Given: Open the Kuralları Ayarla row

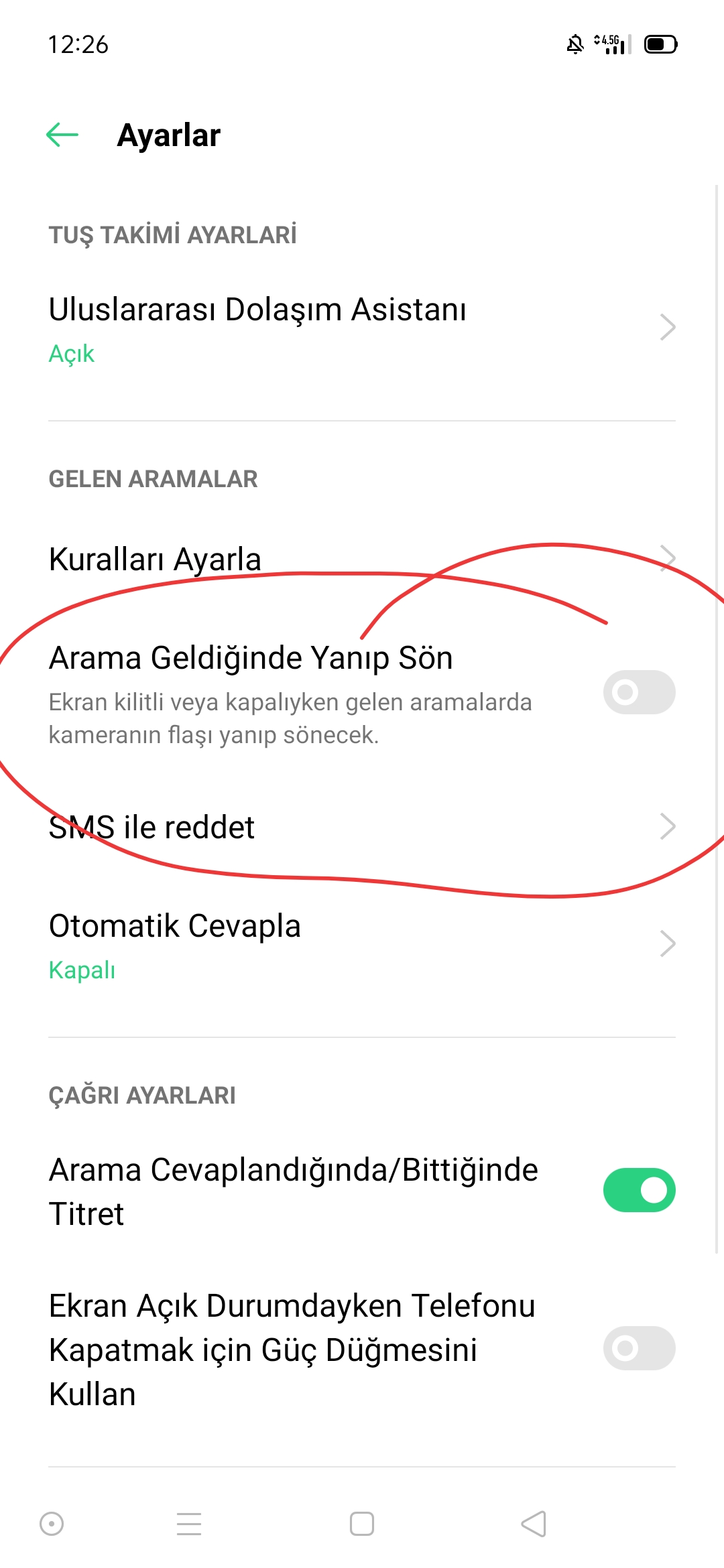Looking at the screenshot, I should [362, 559].
